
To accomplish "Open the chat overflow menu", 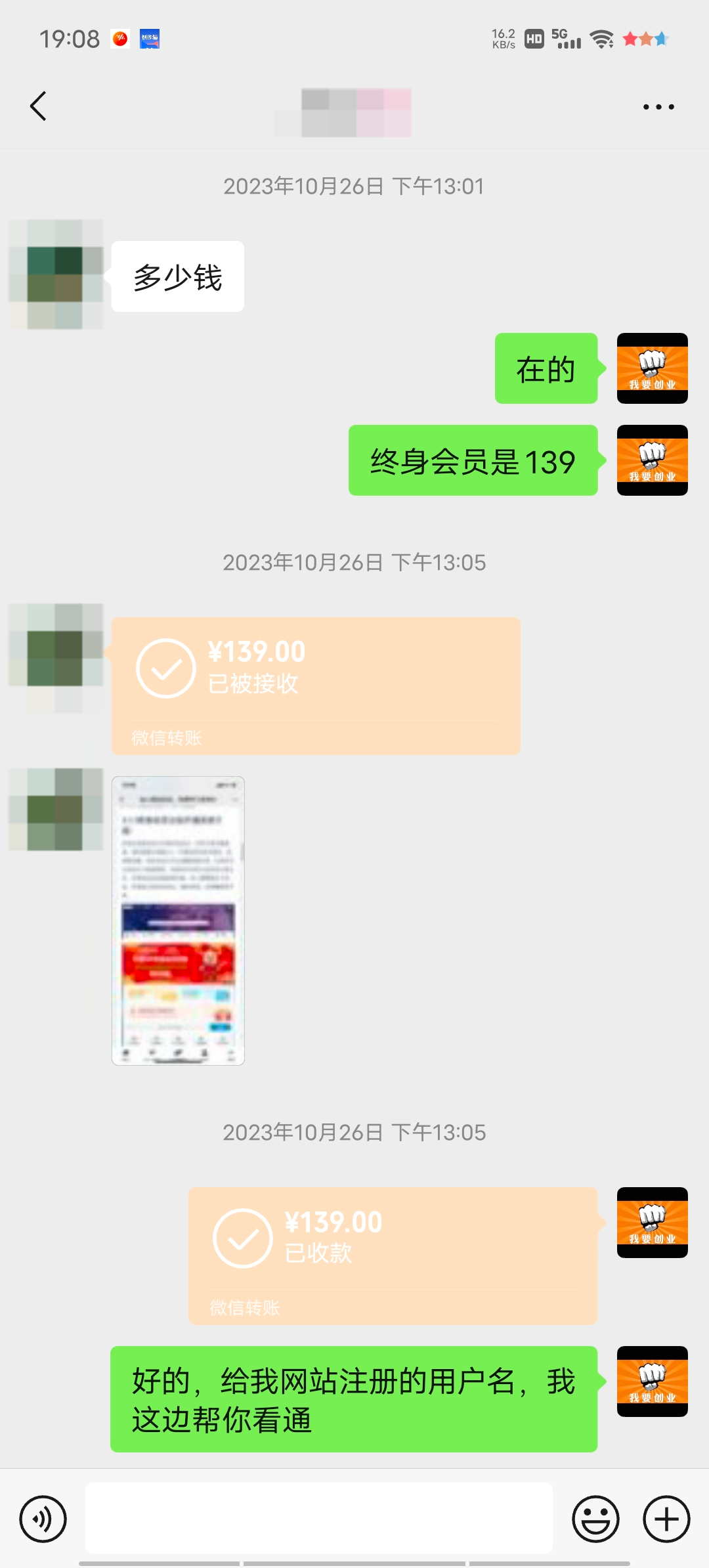I will click(658, 106).
